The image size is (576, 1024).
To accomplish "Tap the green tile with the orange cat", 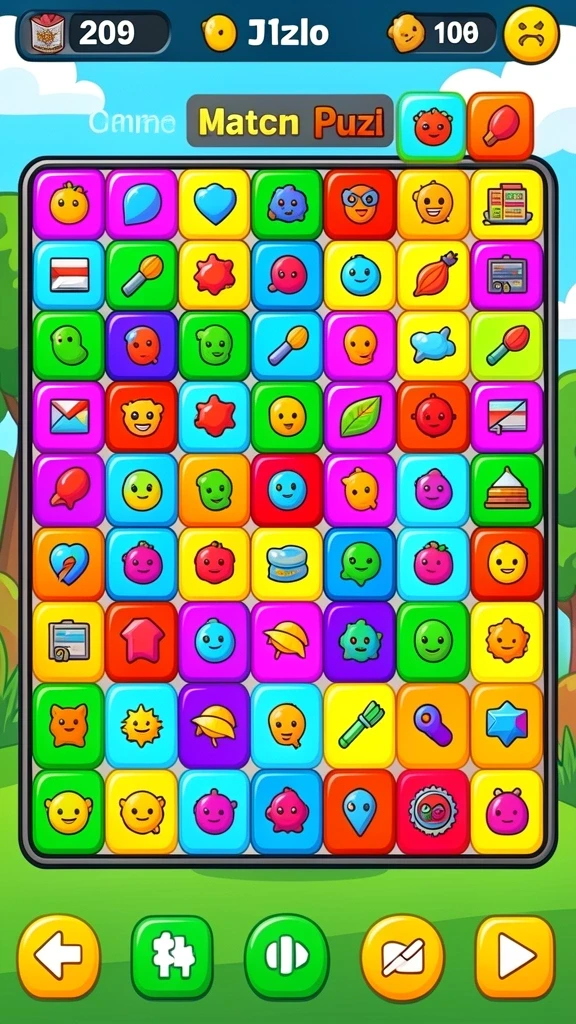I will point(69,725).
